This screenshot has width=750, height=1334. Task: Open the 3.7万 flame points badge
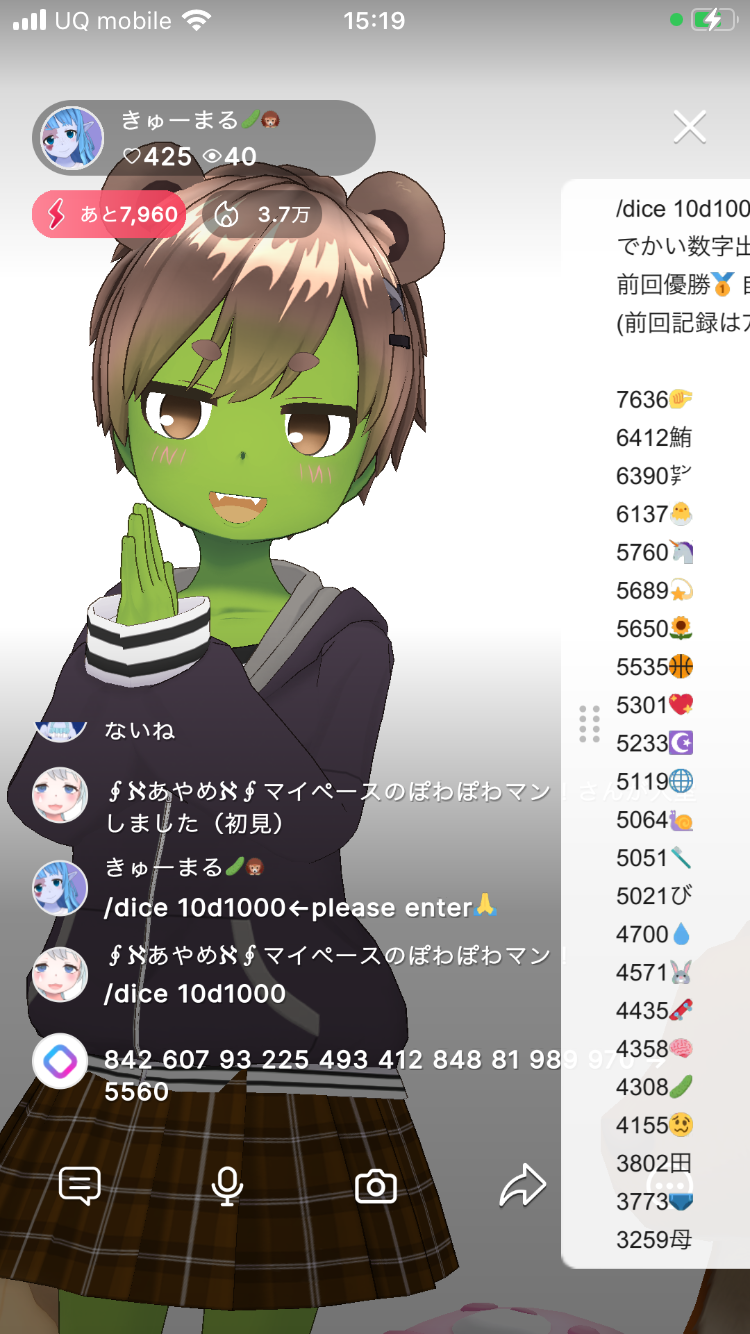pos(262,214)
